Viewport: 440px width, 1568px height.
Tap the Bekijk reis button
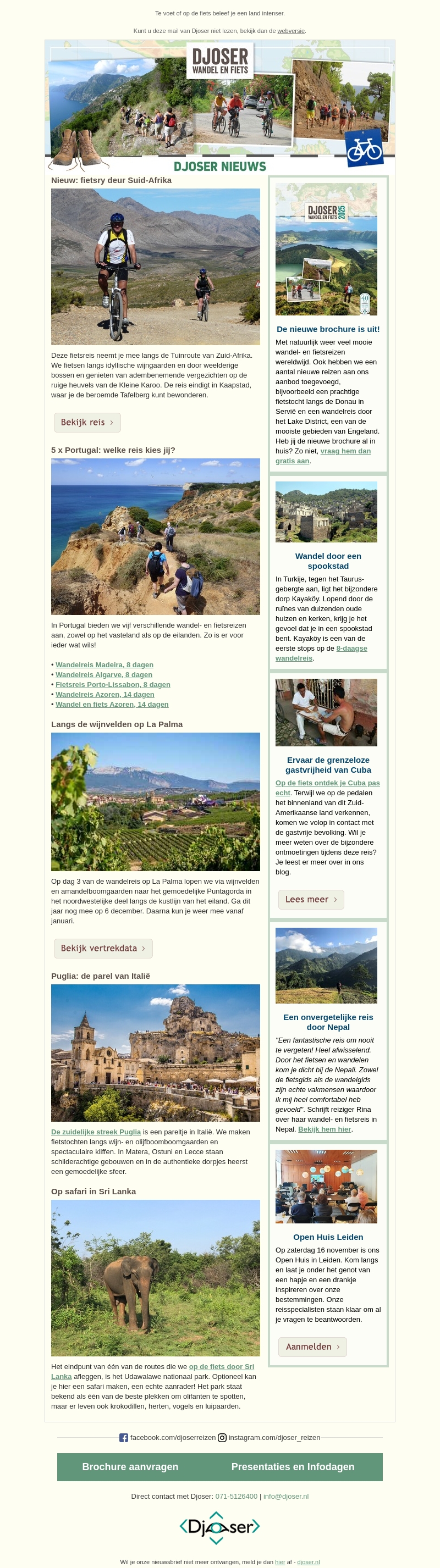pos(87,423)
